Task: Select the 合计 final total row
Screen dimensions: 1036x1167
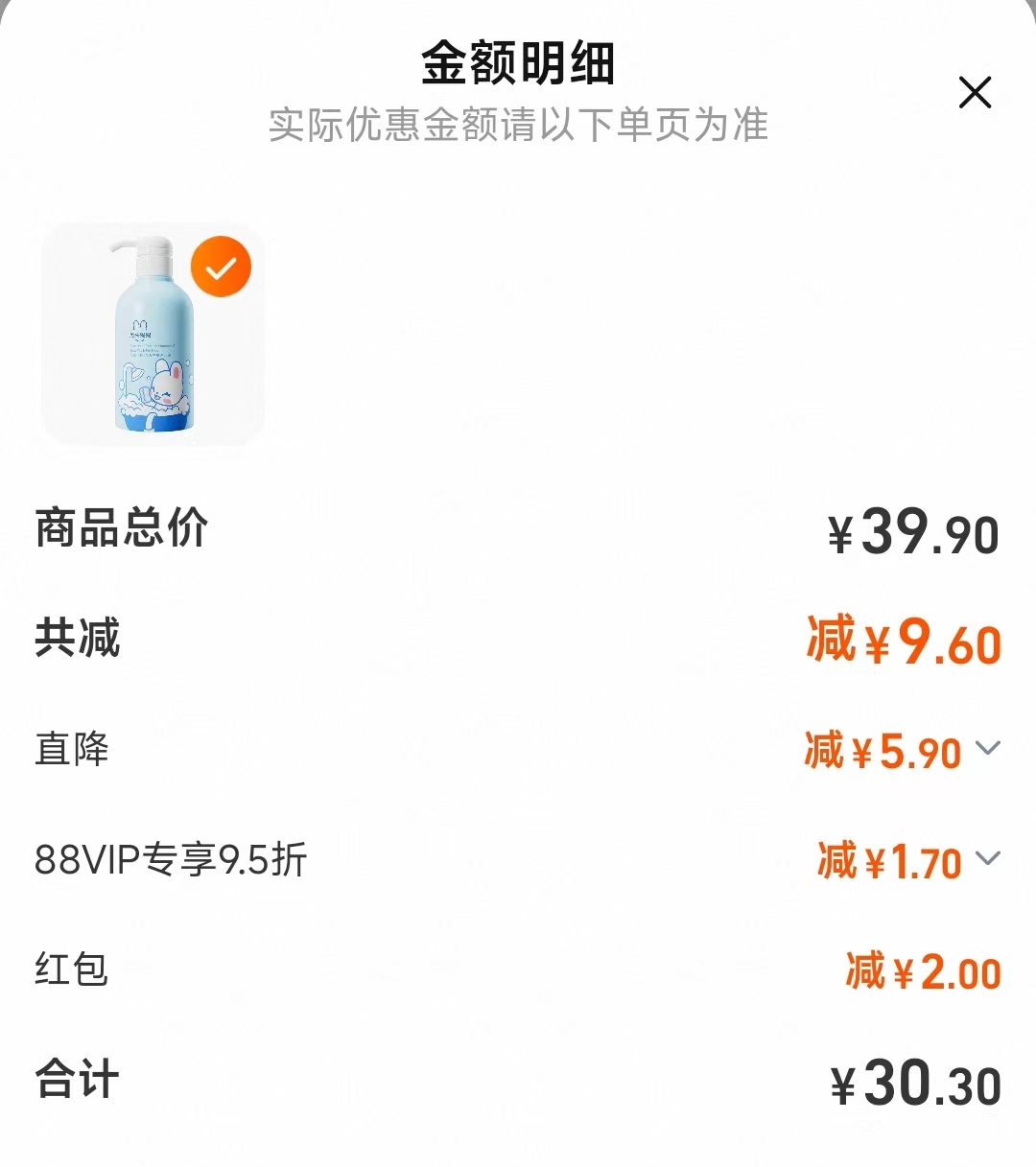Action: [x=74, y=1080]
